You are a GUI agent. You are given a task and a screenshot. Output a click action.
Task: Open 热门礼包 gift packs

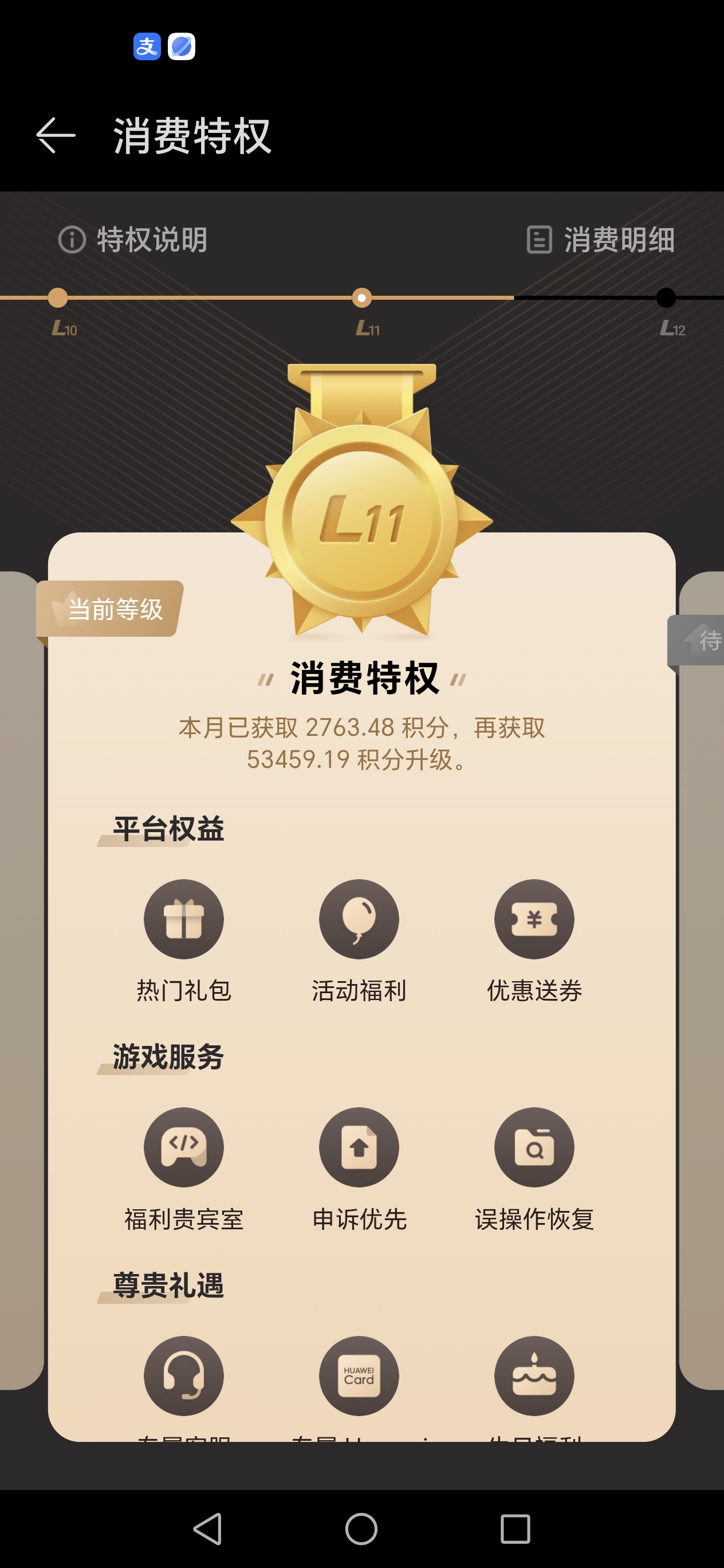184,919
